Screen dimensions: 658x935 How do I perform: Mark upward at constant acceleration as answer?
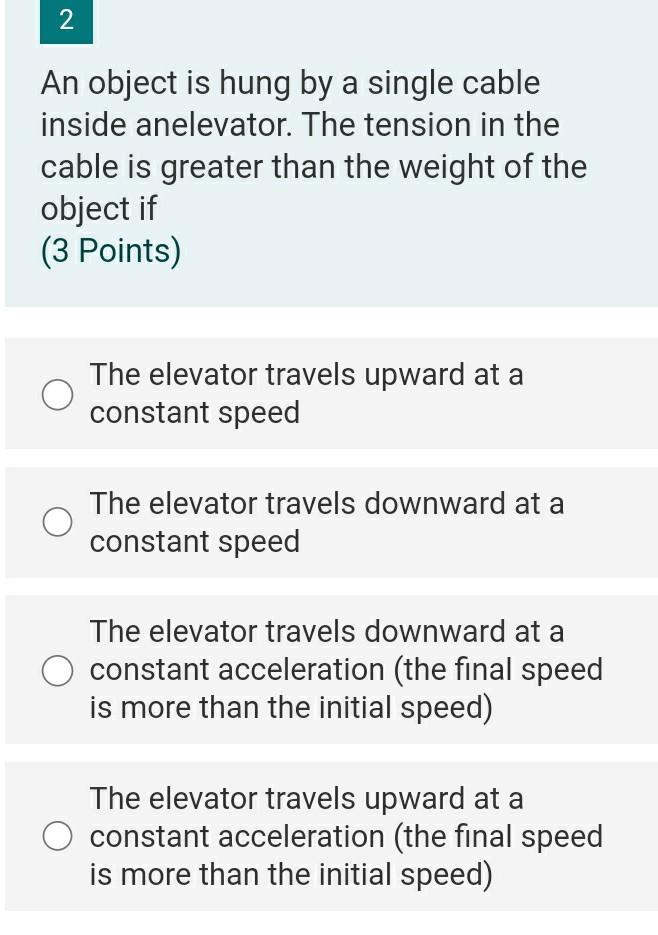coord(57,837)
